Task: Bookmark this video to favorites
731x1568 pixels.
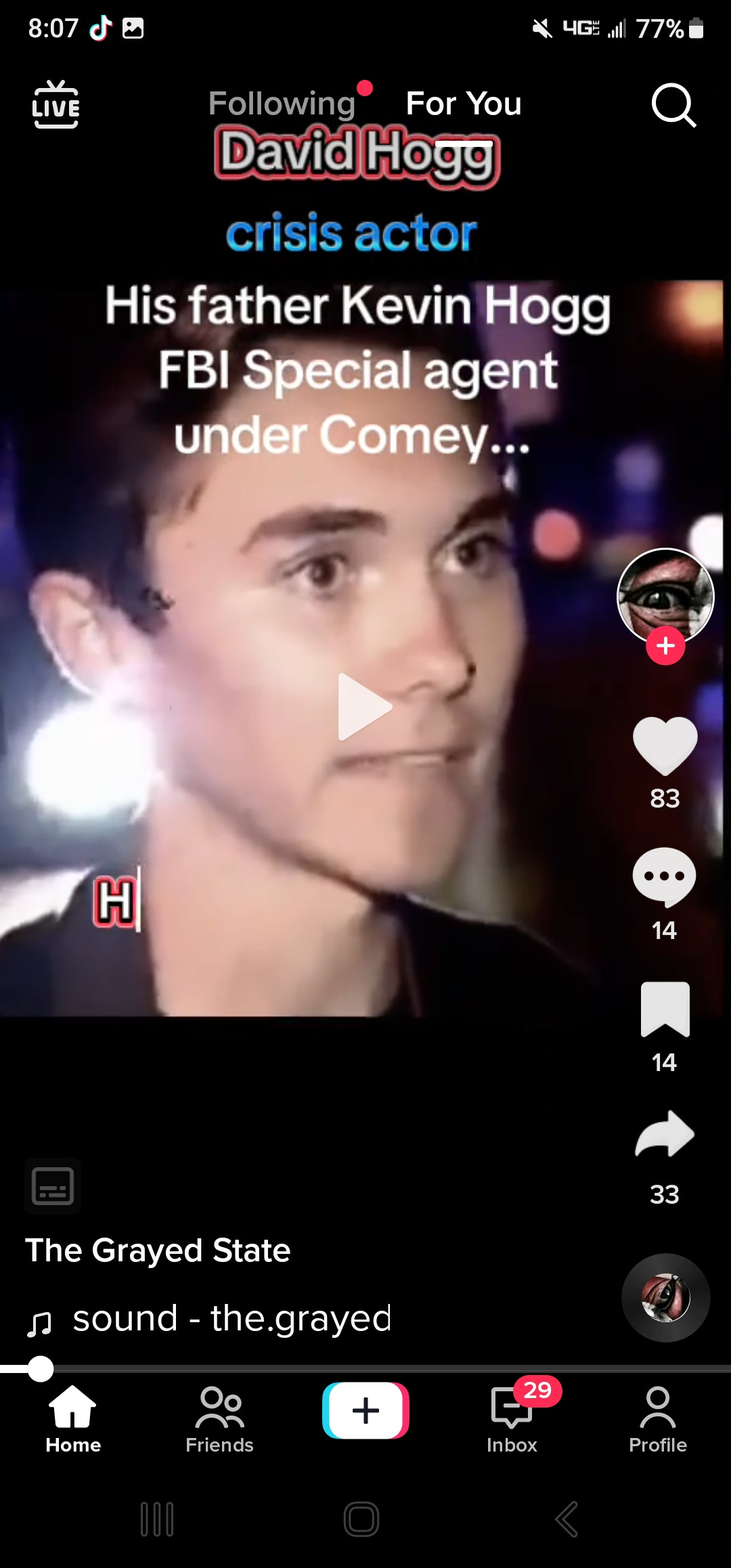Action: coord(665,1009)
